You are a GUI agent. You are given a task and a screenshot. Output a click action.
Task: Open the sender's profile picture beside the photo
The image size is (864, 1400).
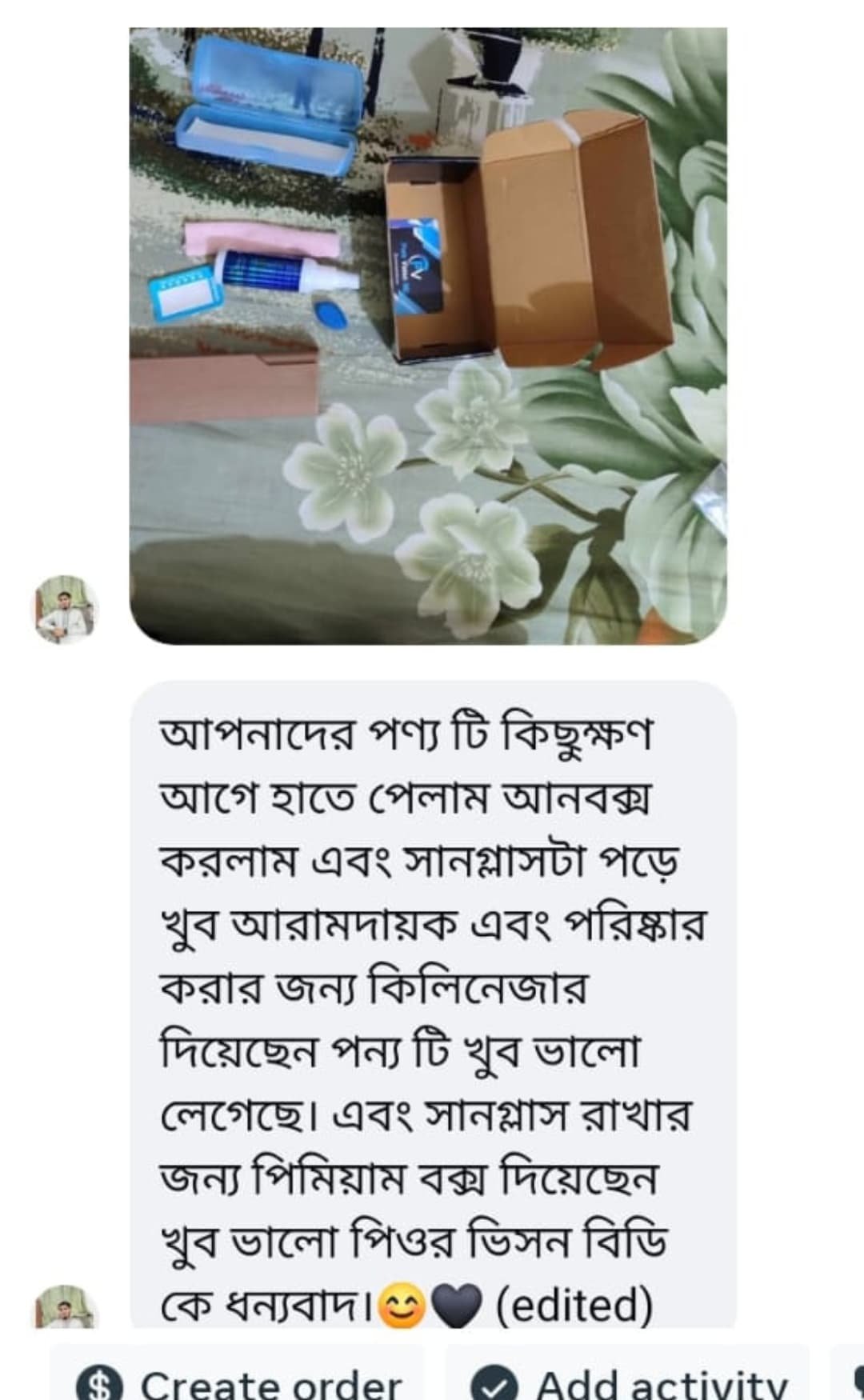click(x=65, y=610)
